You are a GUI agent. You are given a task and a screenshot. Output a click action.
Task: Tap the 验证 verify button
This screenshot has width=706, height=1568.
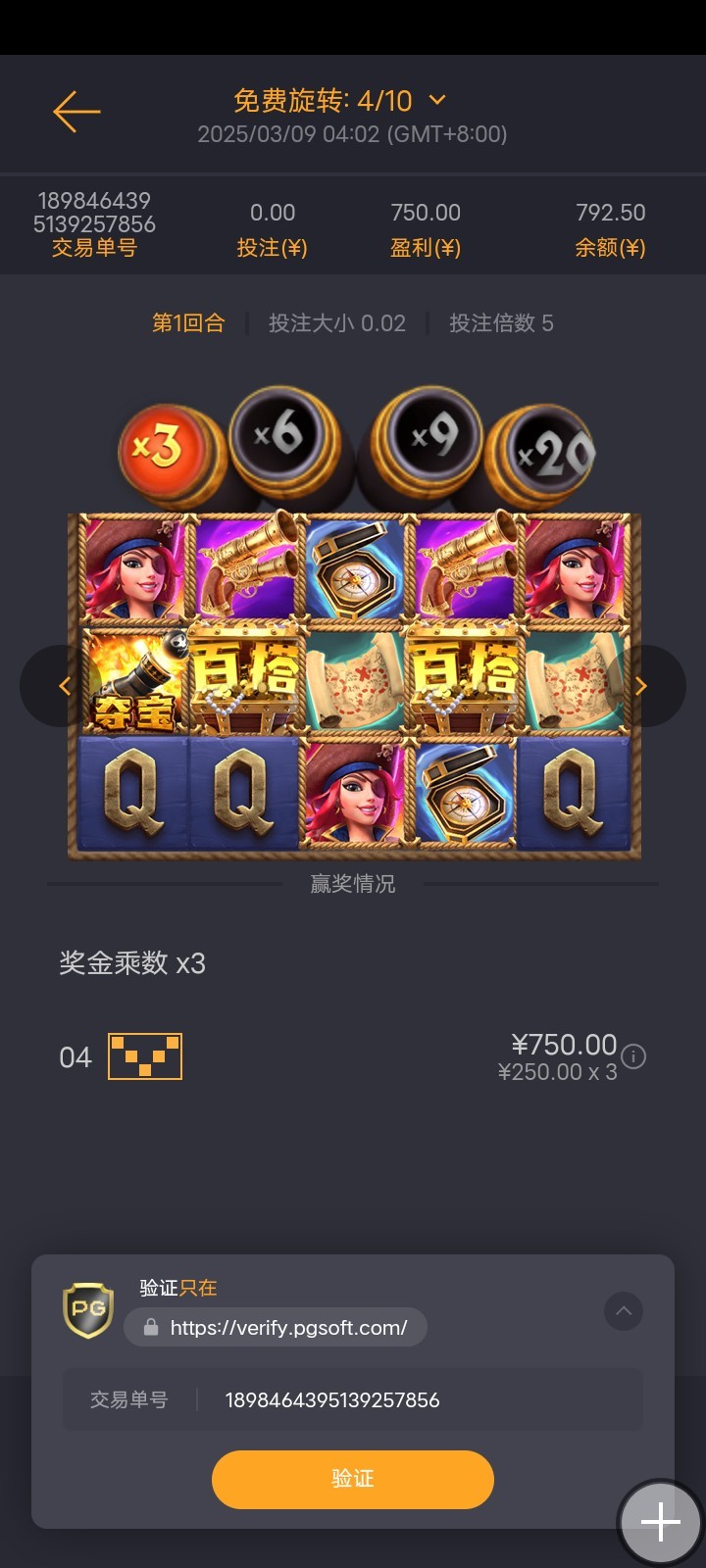click(x=353, y=1479)
